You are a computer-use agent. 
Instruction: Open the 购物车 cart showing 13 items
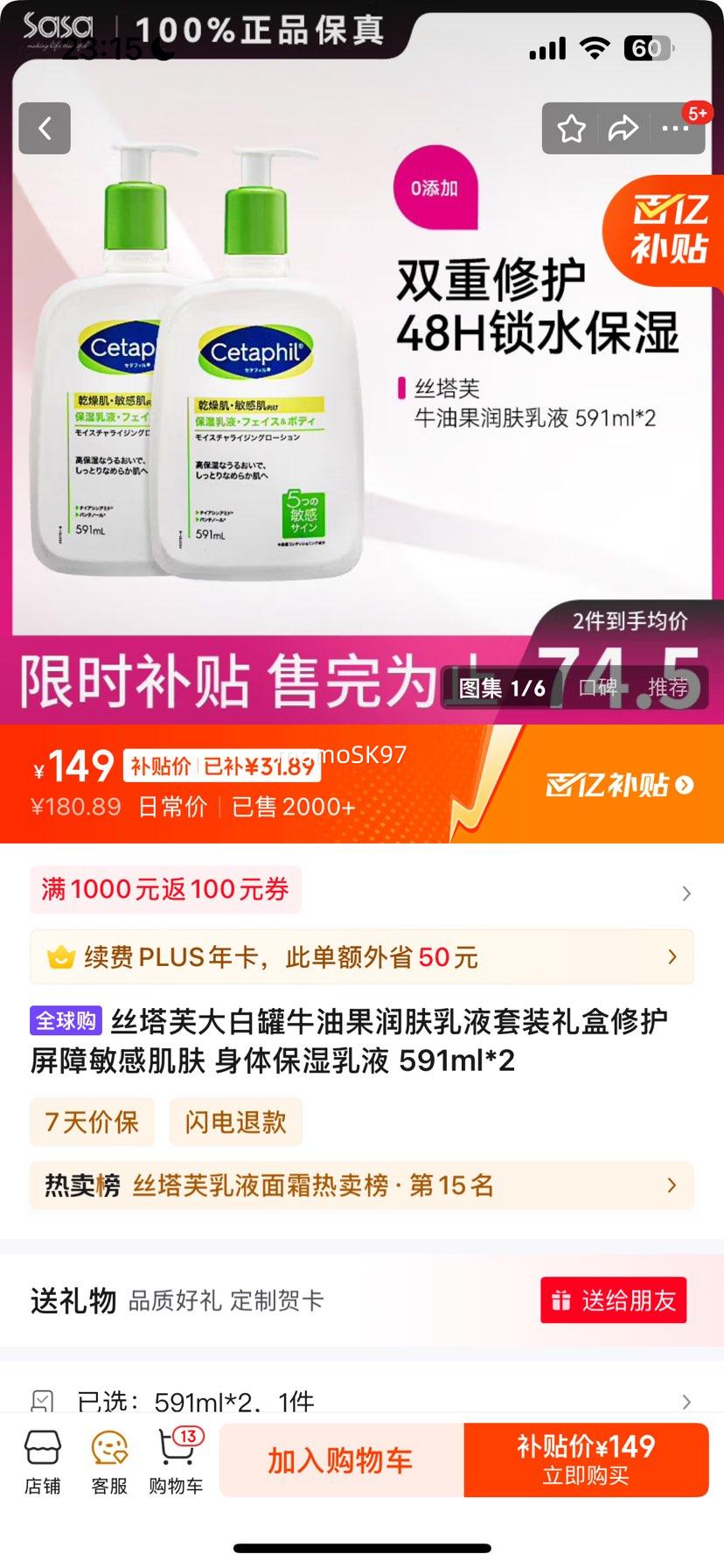176,1459
